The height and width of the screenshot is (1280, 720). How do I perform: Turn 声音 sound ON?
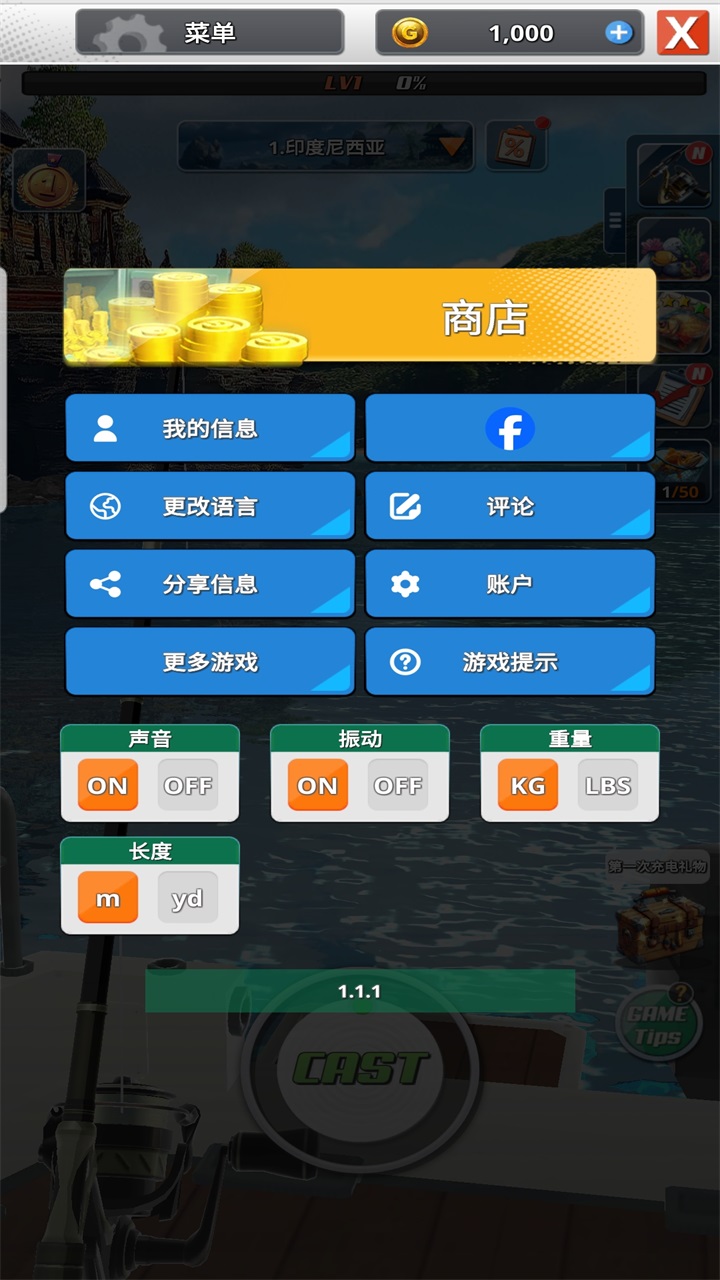coord(108,785)
